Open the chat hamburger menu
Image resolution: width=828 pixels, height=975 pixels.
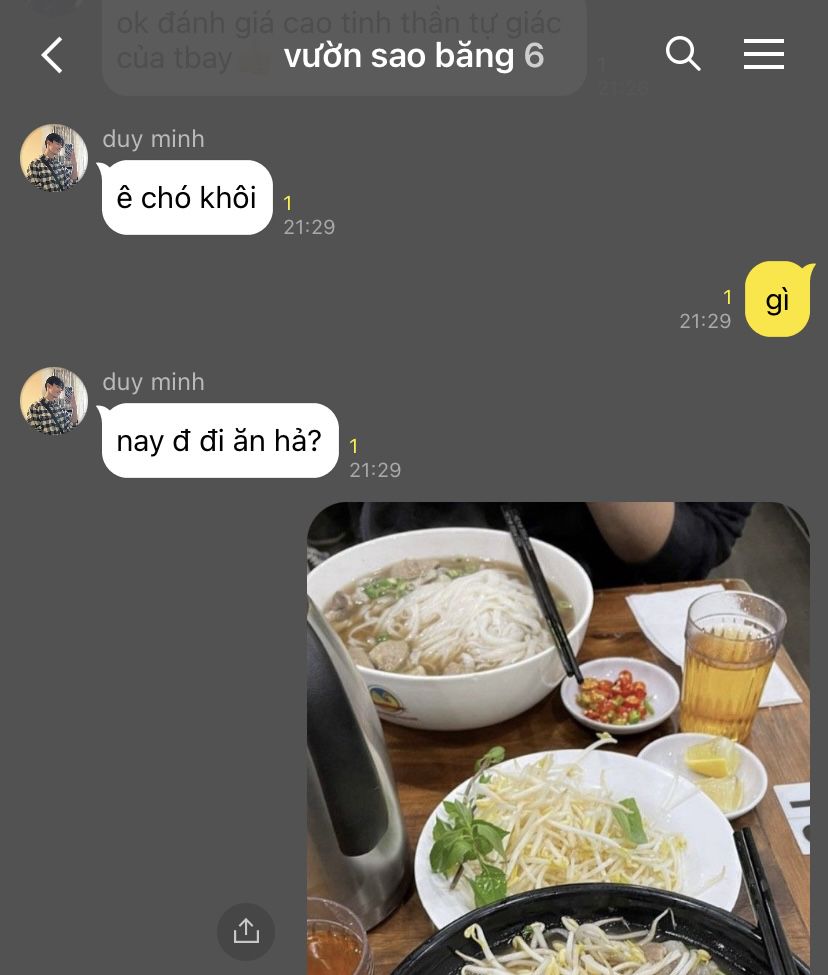click(x=763, y=54)
